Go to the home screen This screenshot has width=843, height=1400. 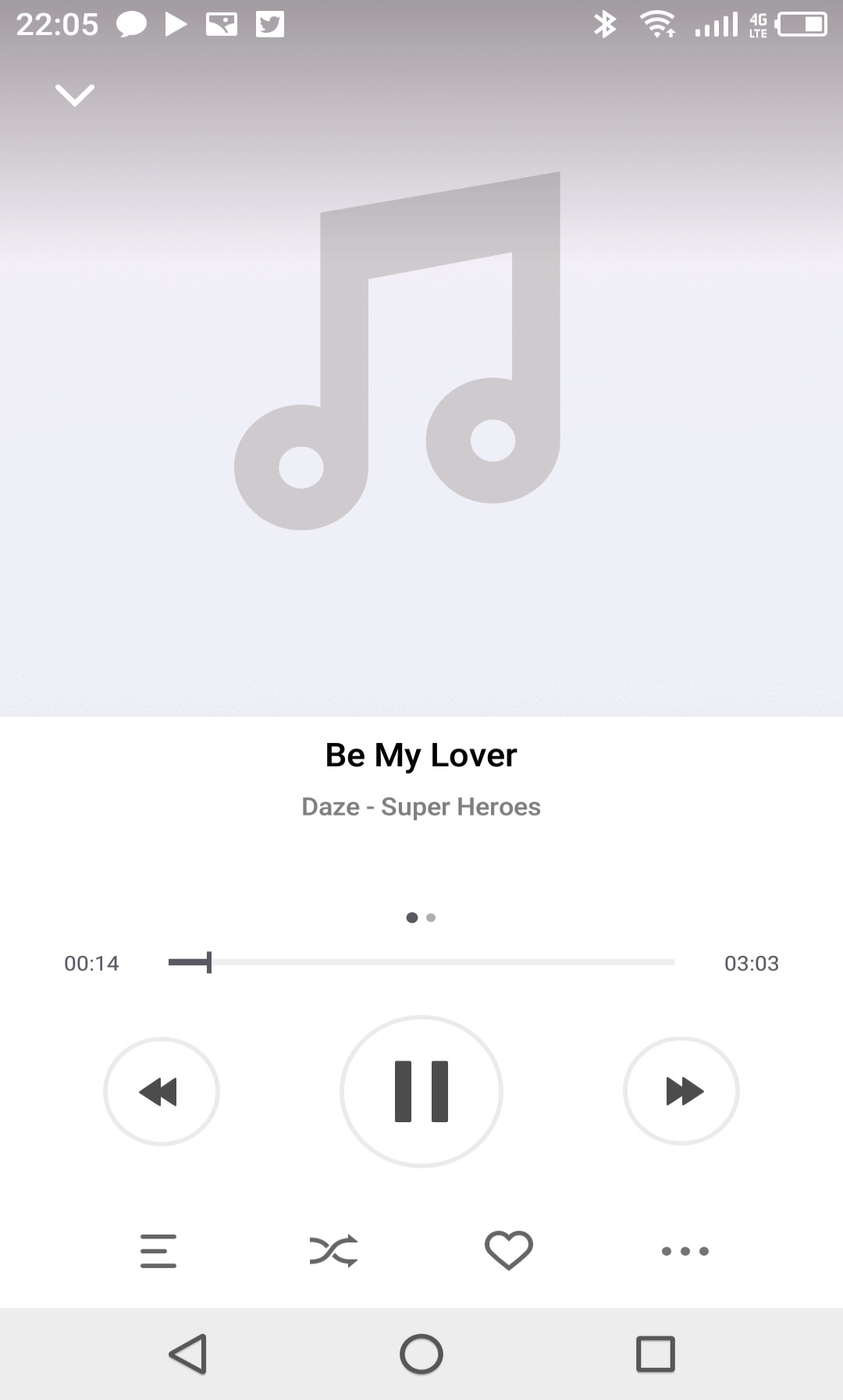[x=421, y=1354]
